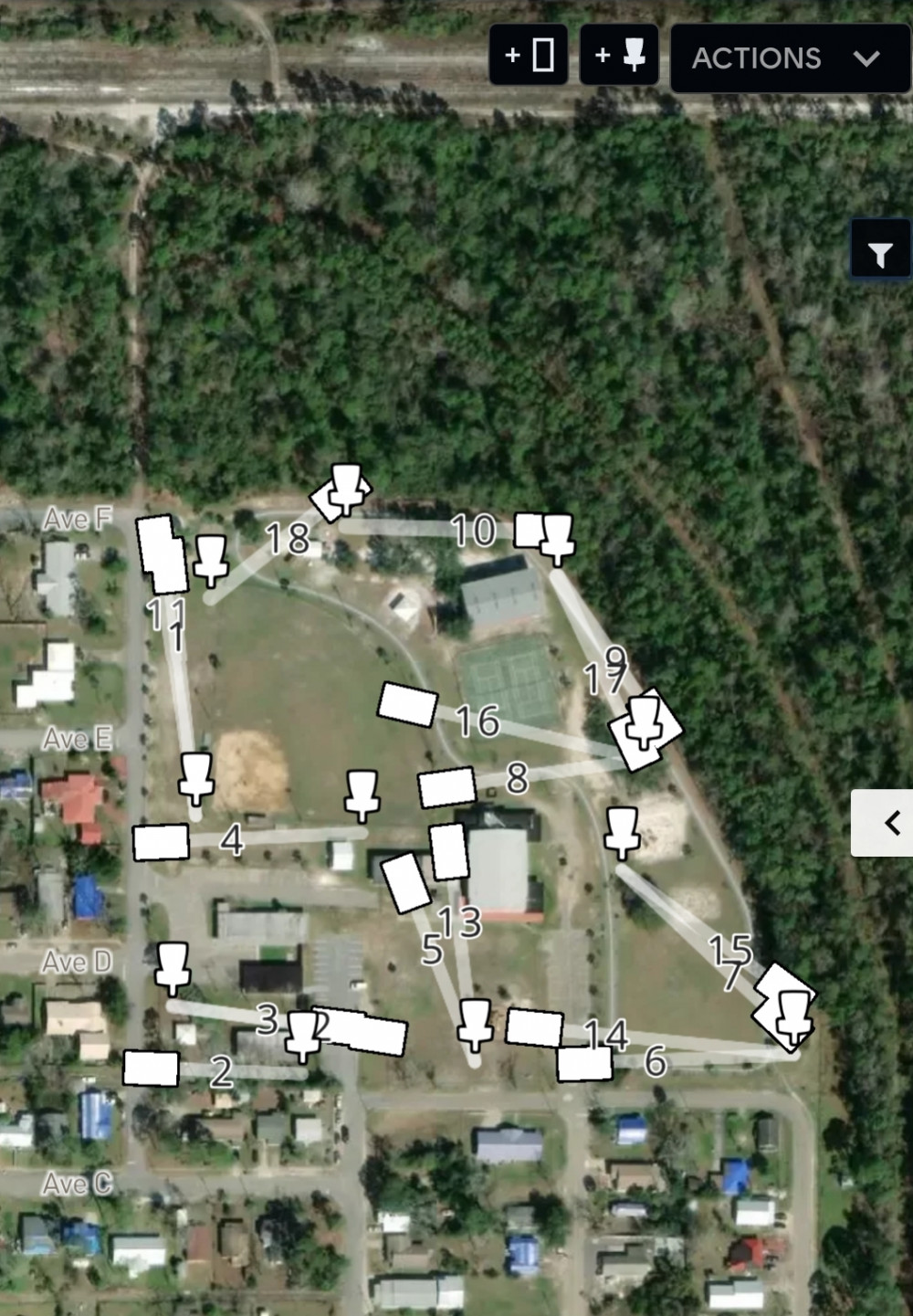Select the hole 5 tee pad
This screenshot has width=913, height=1316.
pos(405,882)
